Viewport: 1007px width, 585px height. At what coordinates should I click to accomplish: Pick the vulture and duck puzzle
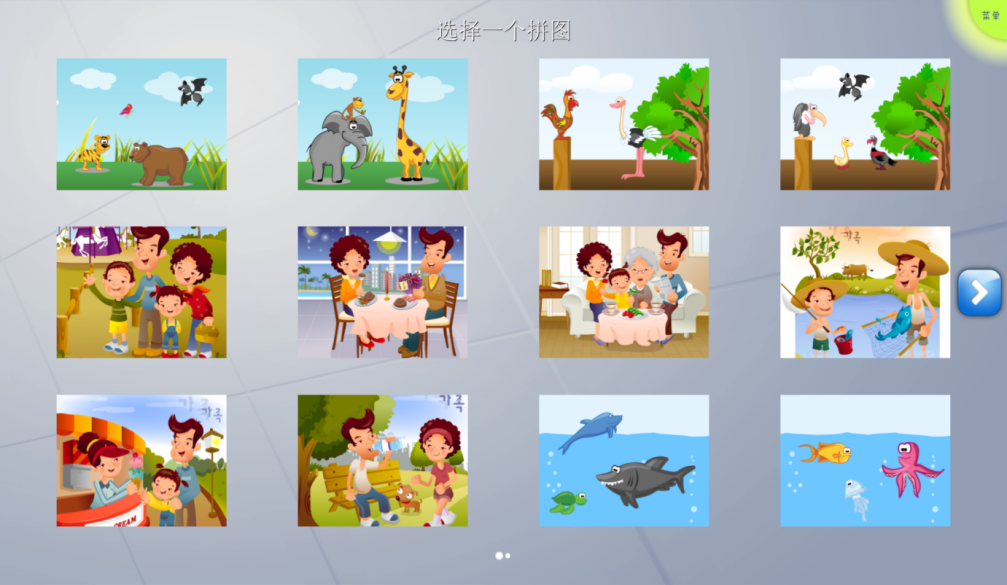pos(865,124)
